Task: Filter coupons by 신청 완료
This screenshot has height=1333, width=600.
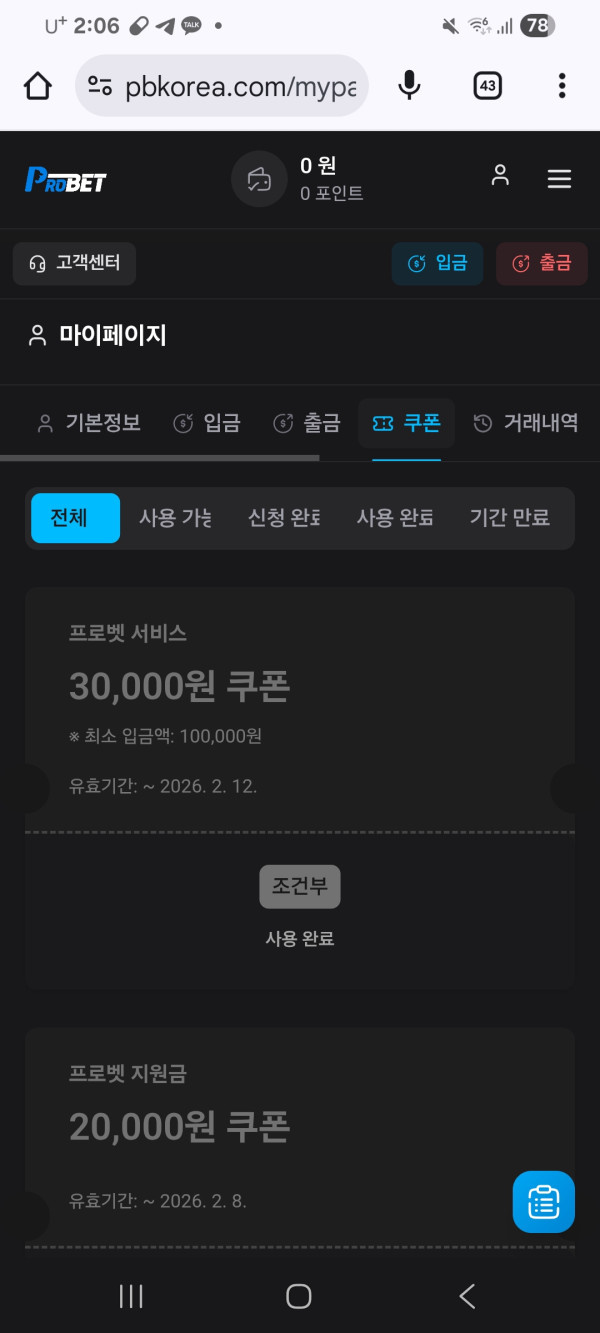Action: pyautogui.click(x=284, y=518)
